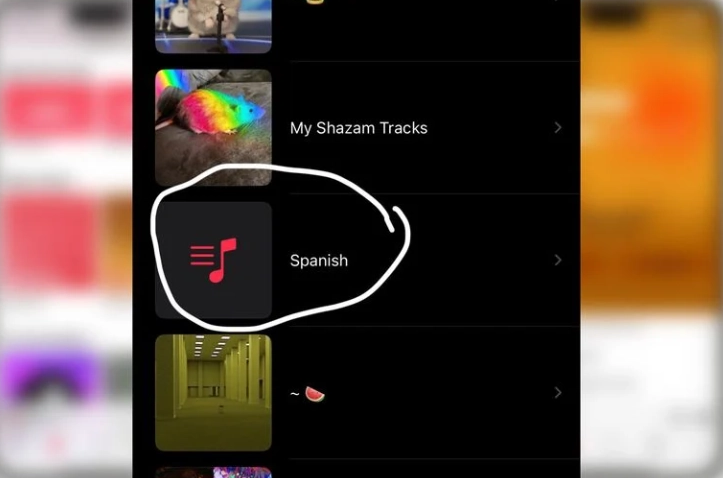The width and height of the screenshot is (723, 478).
Task: Open the My Shazam Tracks playlist
Action: coord(358,128)
